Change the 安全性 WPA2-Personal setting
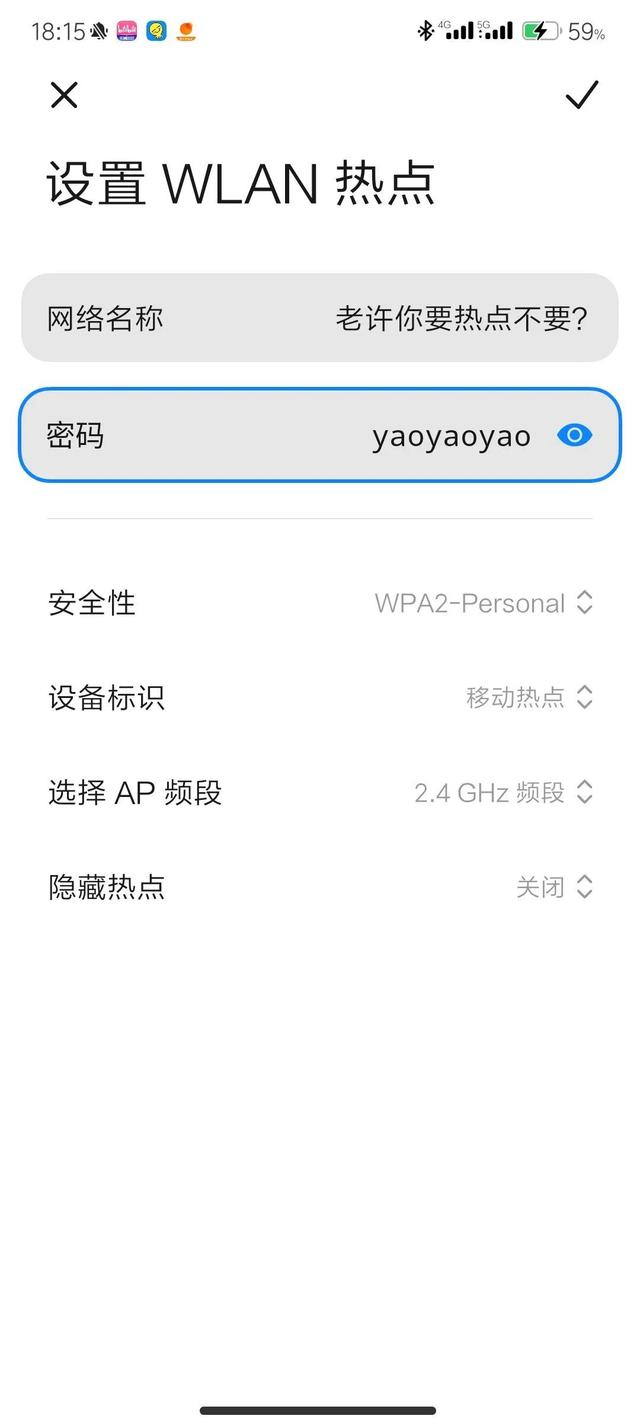Image resolution: width=640 pixels, height=1422 pixels. (x=320, y=603)
